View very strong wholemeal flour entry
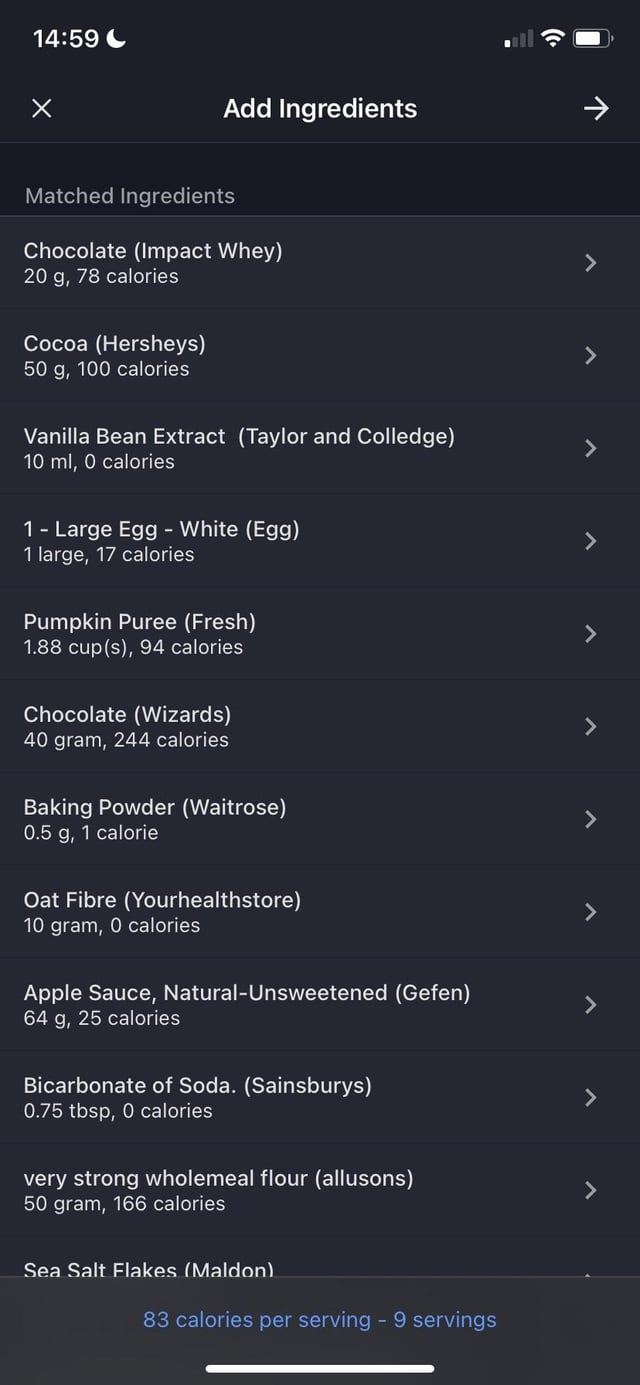Viewport: 640px width, 1385px height. [x=320, y=1190]
